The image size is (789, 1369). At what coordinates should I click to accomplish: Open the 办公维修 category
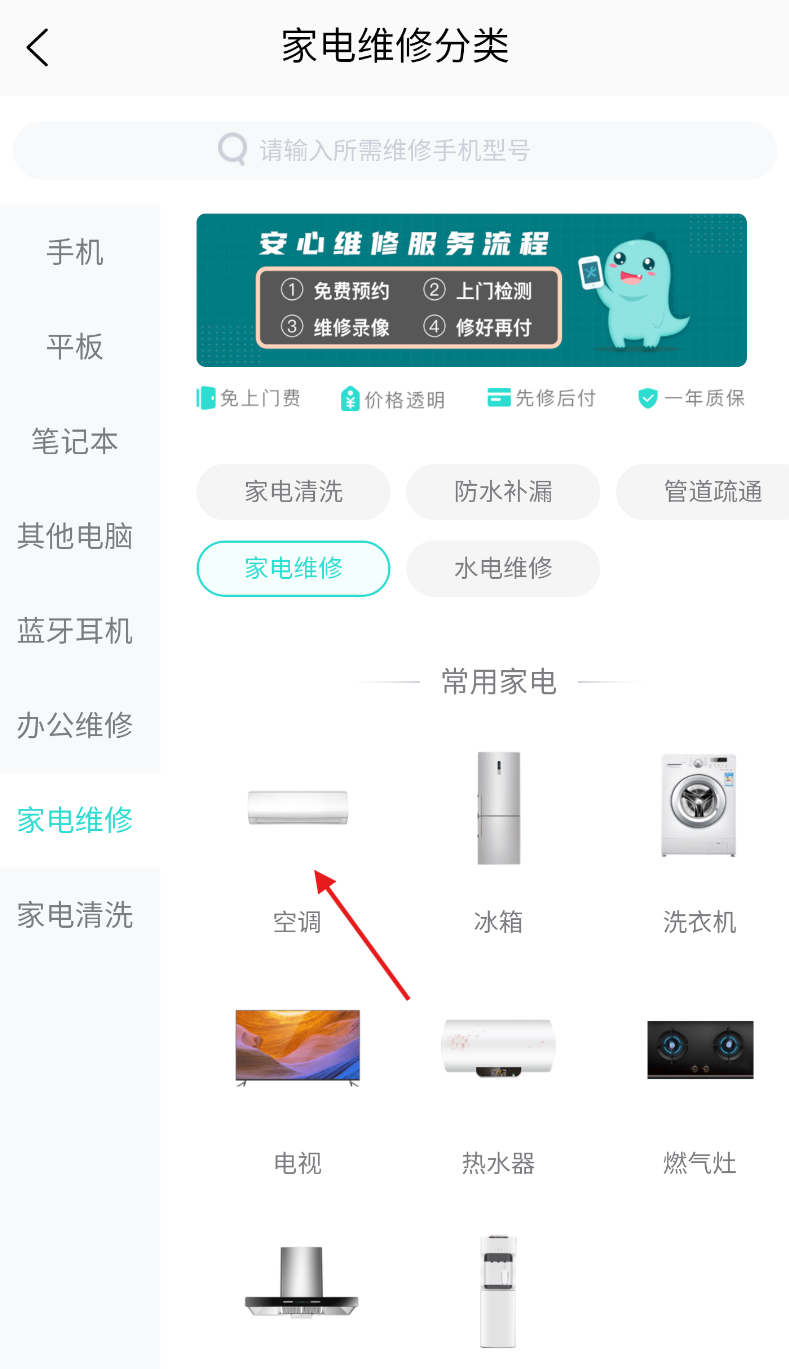[75, 725]
